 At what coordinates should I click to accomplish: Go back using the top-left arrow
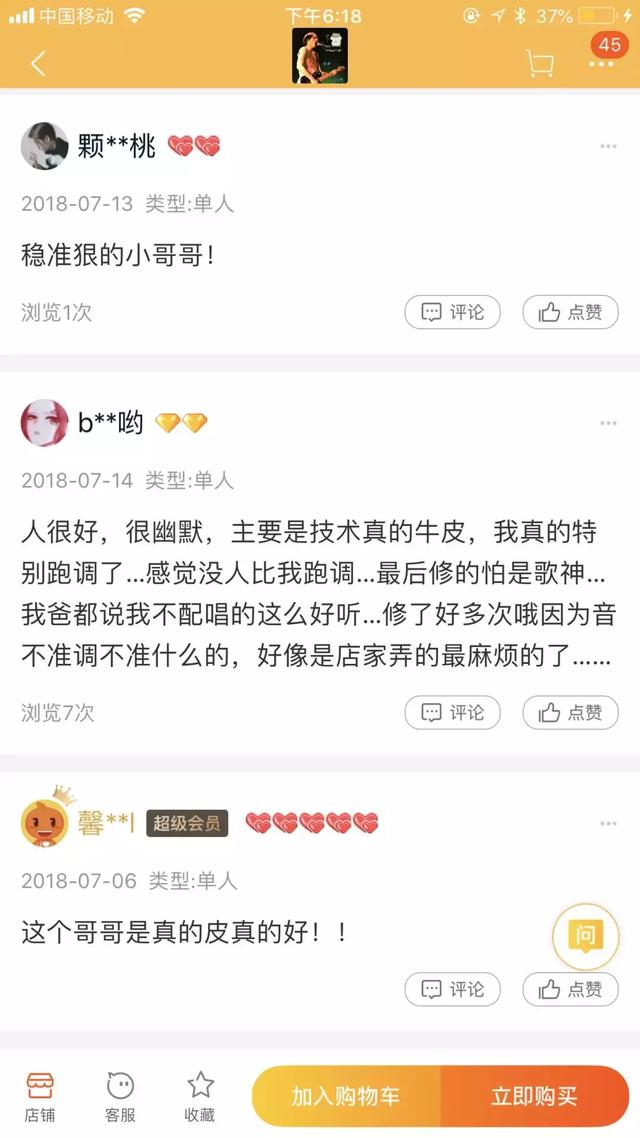(38, 64)
